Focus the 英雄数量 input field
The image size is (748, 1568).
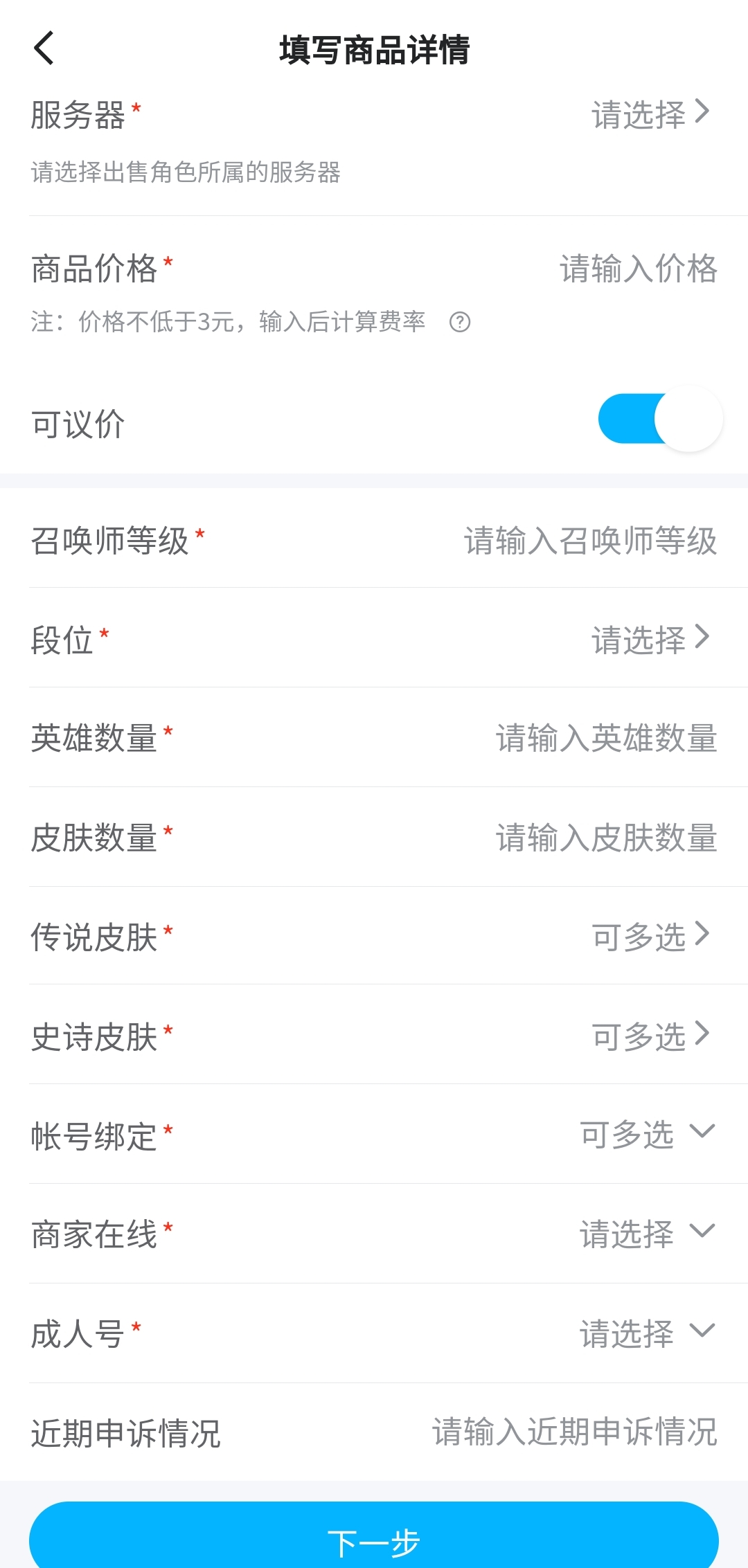[x=606, y=738]
